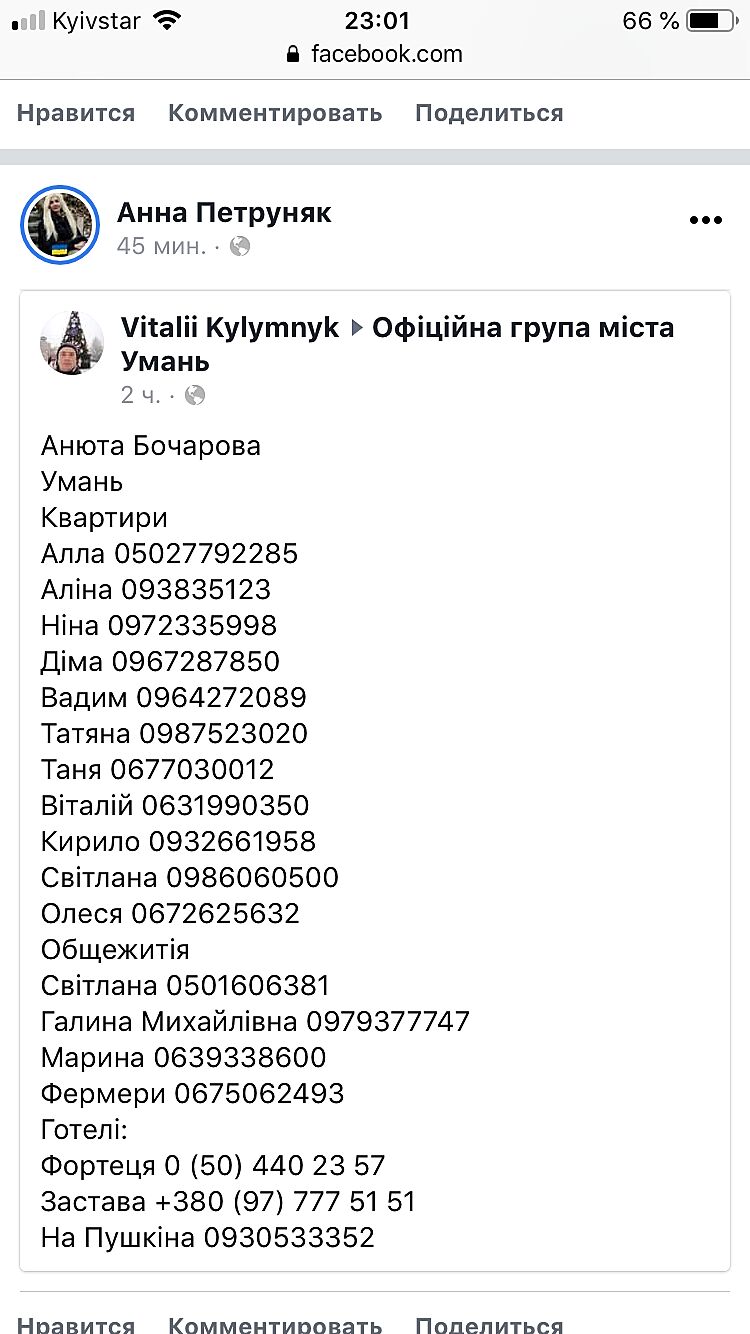Tap Анна Петруняк's profile picture
Screen dimensions: 750x1334
pyautogui.click(x=60, y=224)
